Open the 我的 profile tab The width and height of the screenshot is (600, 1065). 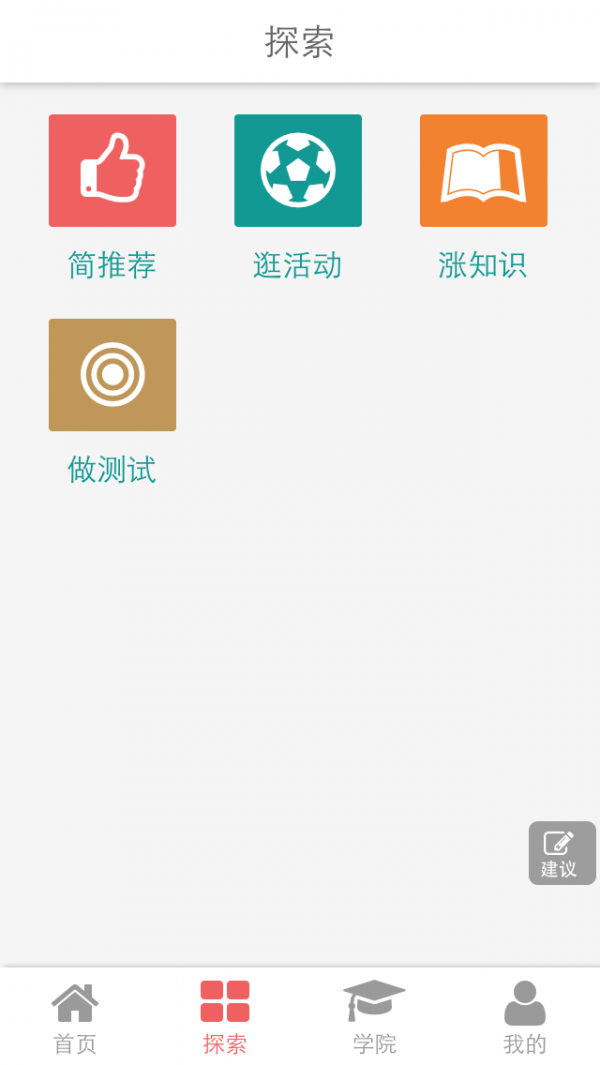[525, 1017]
